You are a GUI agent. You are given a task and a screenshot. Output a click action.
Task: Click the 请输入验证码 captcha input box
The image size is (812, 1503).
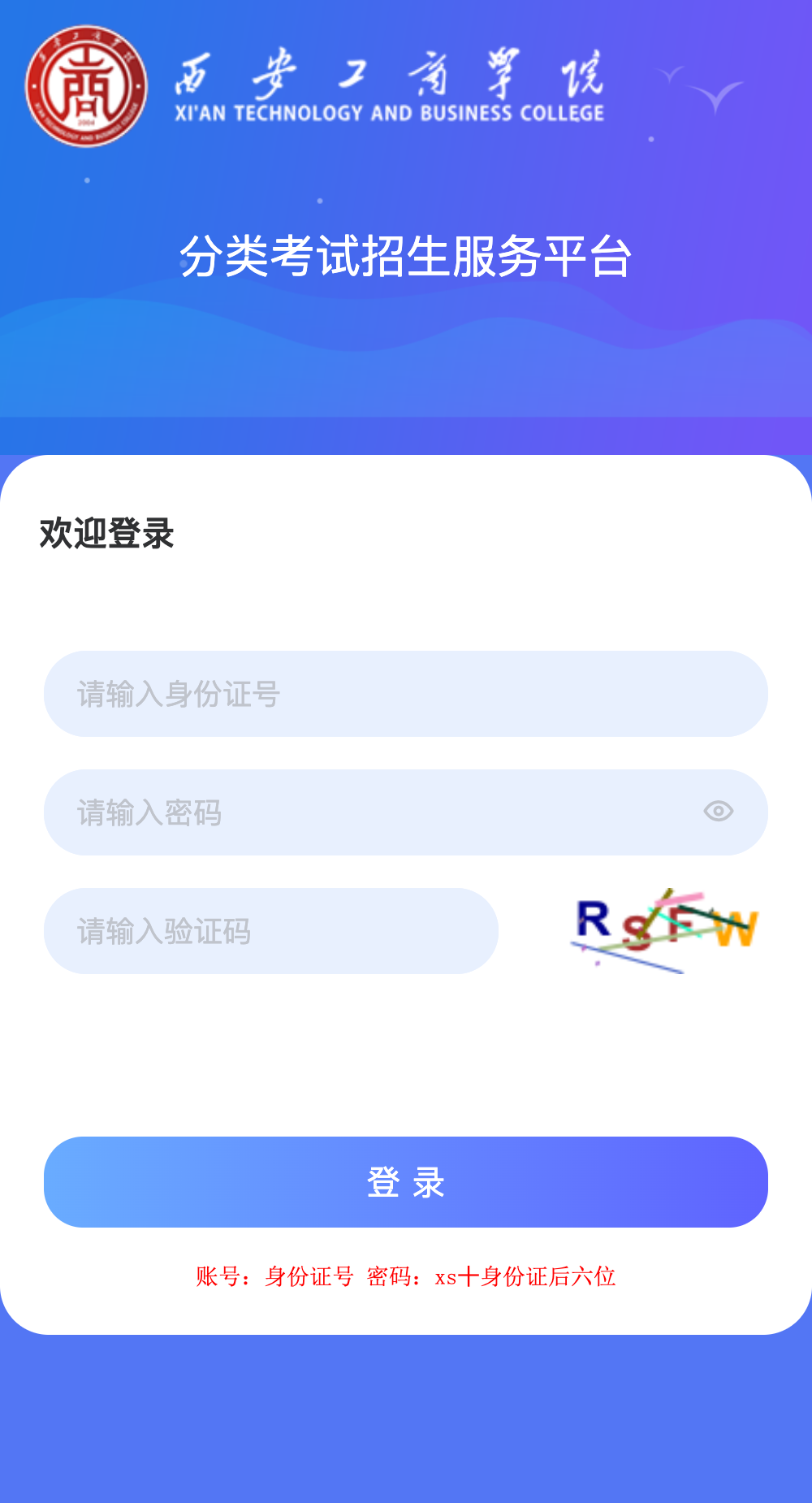tap(272, 931)
